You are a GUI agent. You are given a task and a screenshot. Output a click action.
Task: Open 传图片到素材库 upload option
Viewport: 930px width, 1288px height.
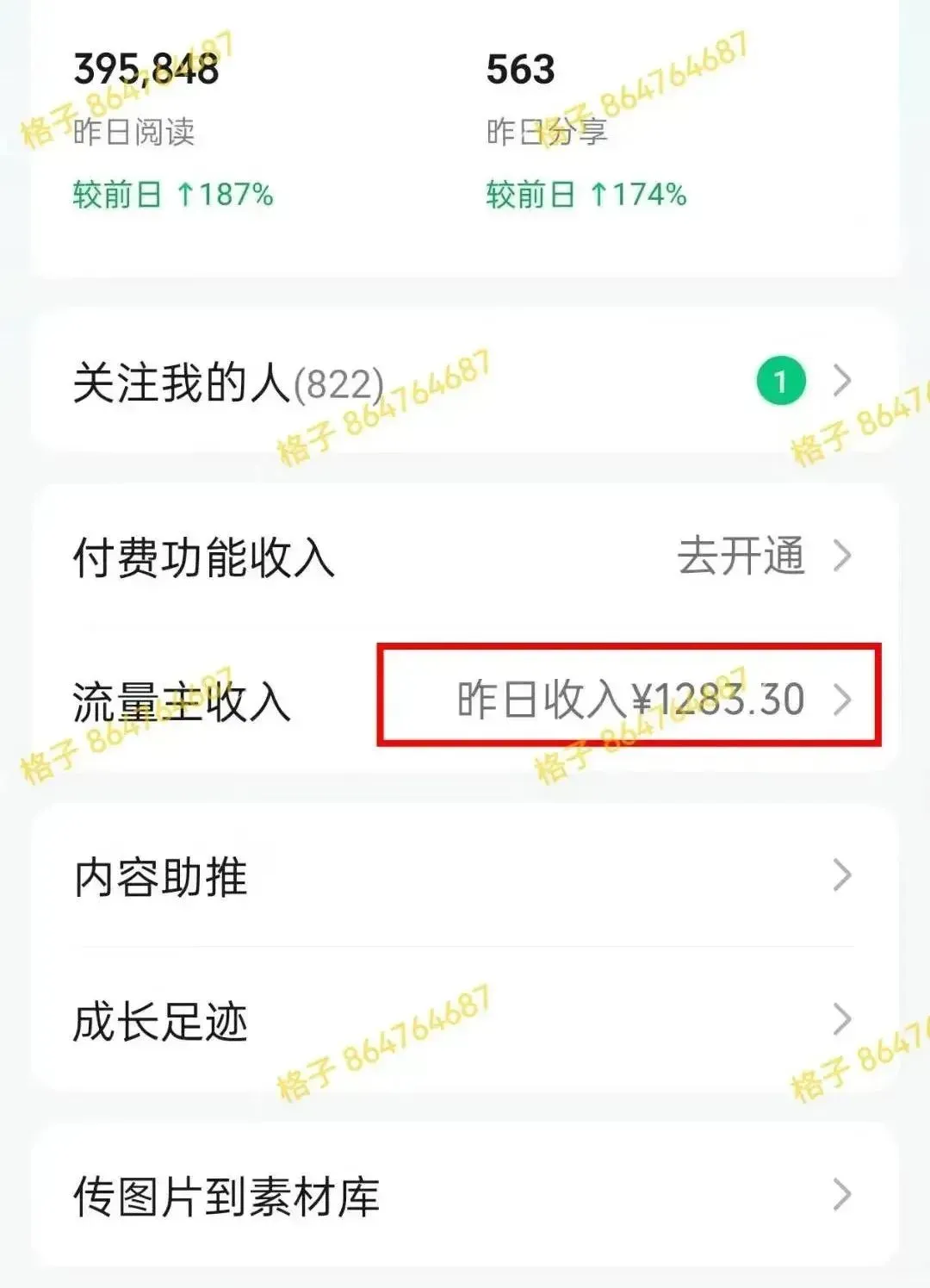pyautogui.click(x=465, y=1196)
